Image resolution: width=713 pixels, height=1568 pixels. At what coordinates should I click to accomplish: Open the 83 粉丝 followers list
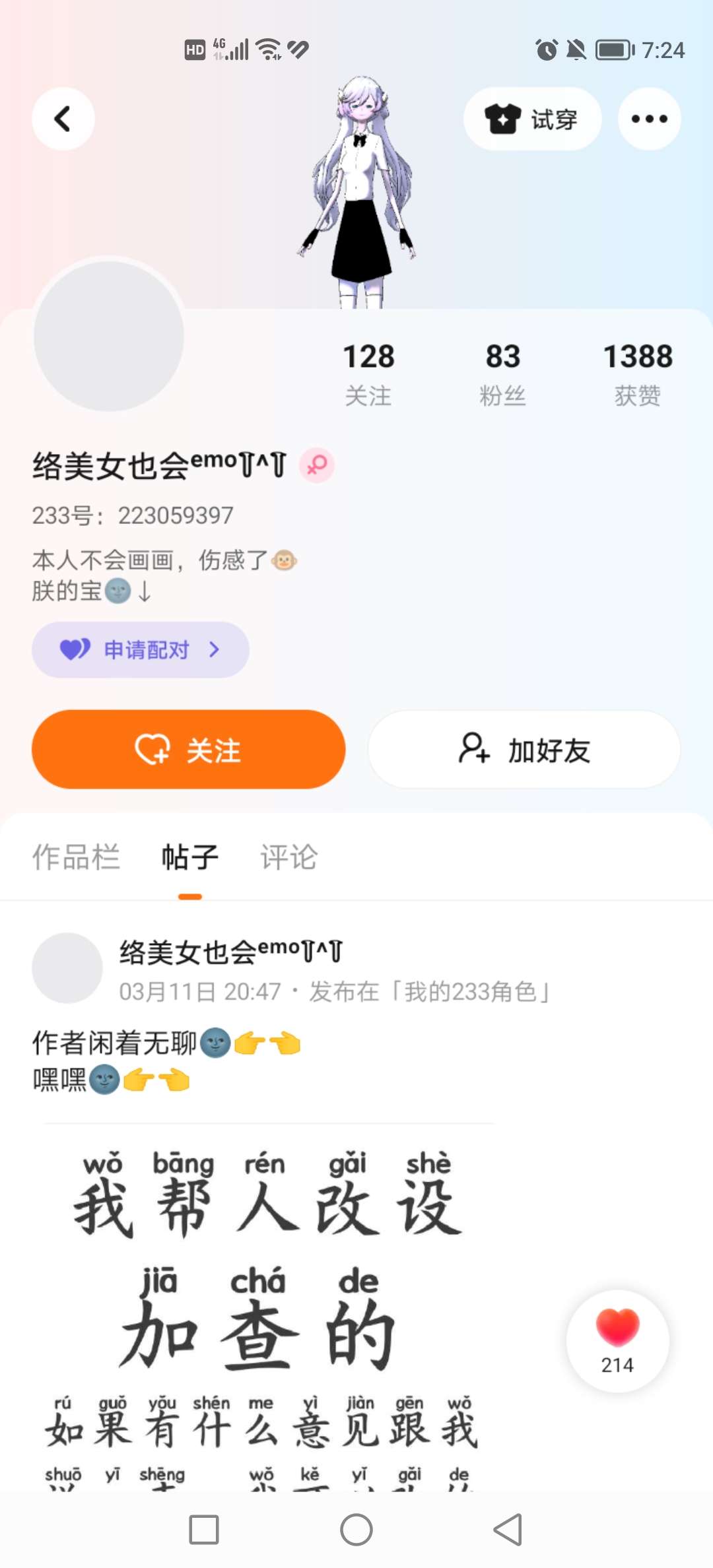click(x=502, y=374)
